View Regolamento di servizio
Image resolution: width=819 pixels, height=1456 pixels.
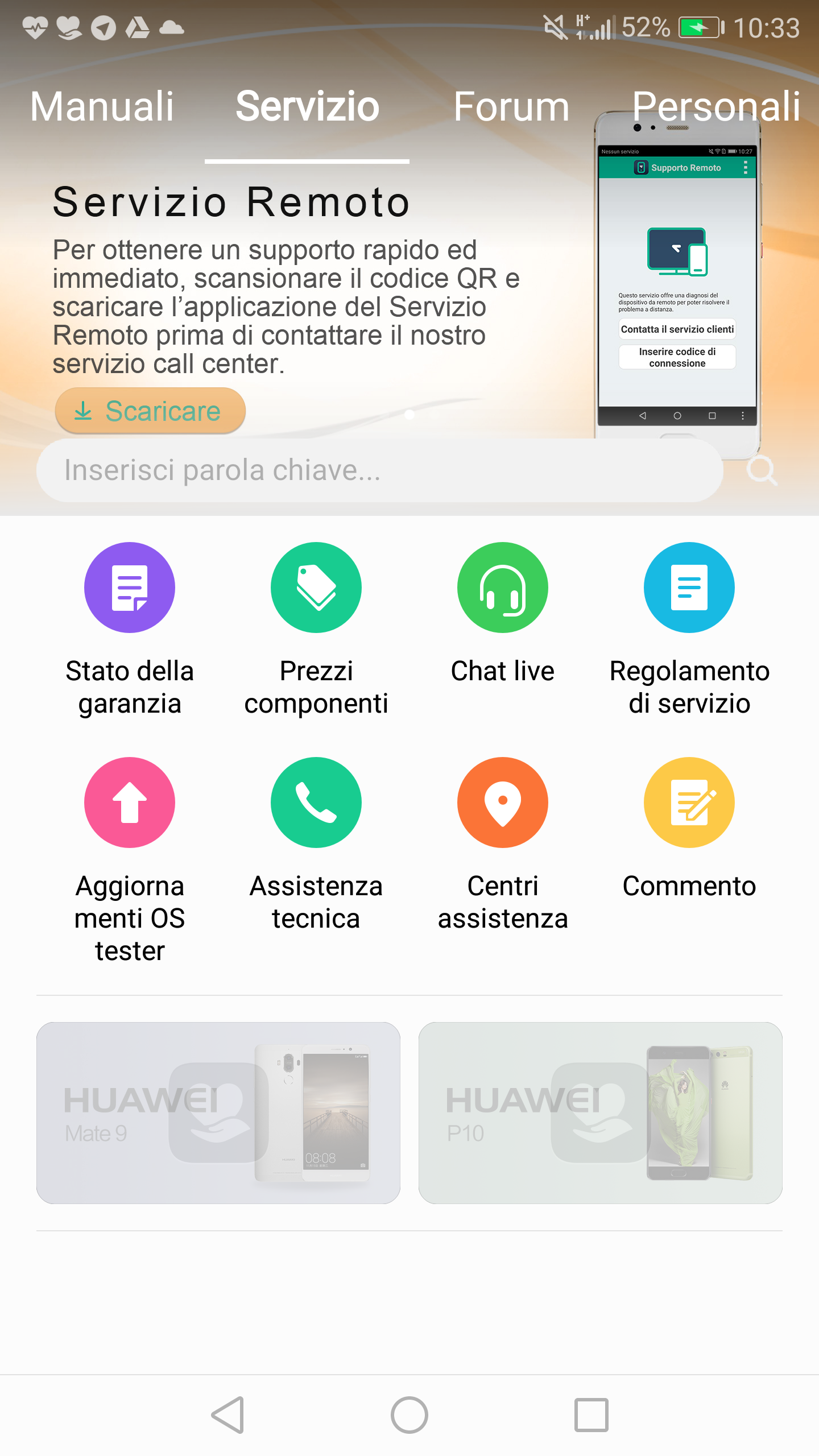689,588
